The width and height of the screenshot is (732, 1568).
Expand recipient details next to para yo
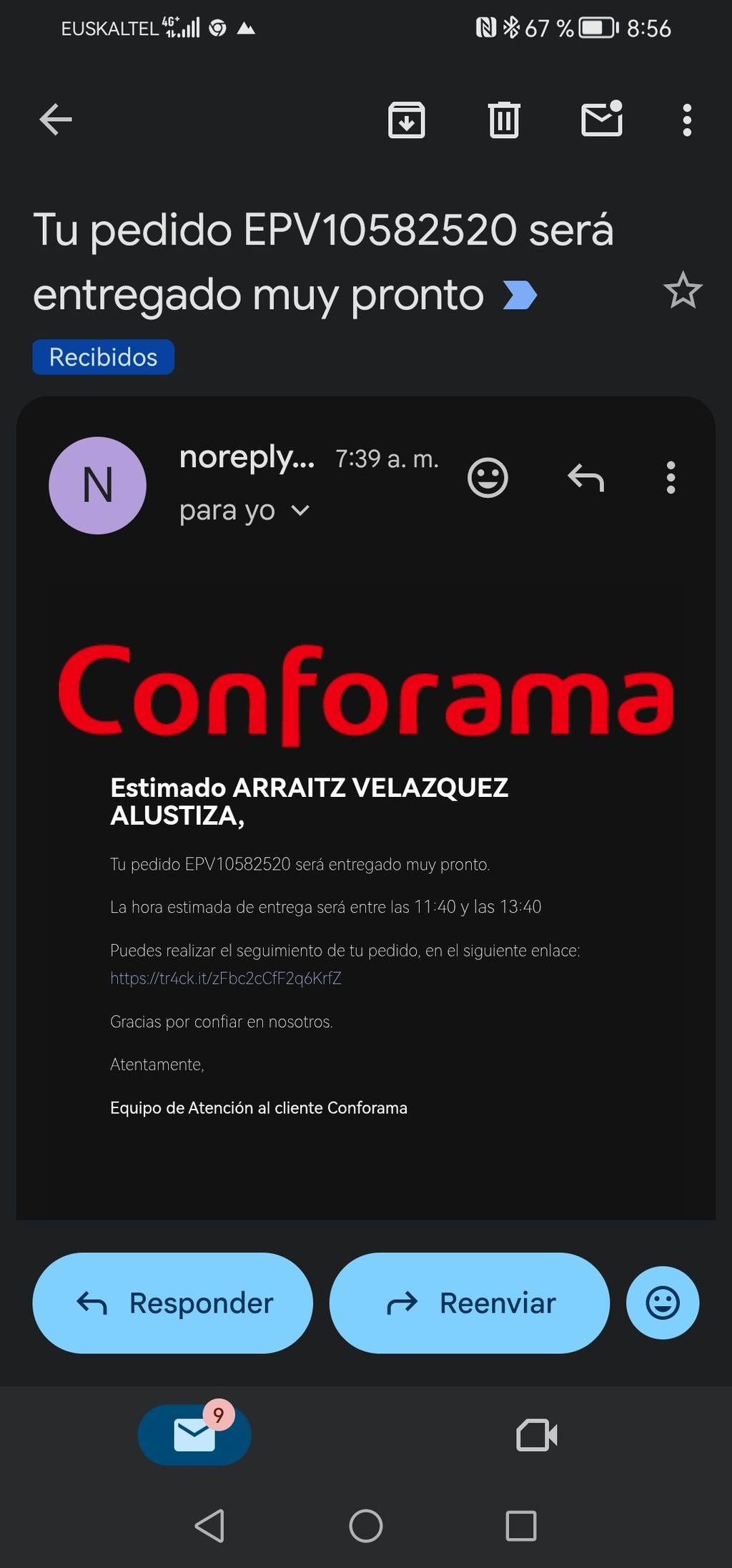pos(301,511)
